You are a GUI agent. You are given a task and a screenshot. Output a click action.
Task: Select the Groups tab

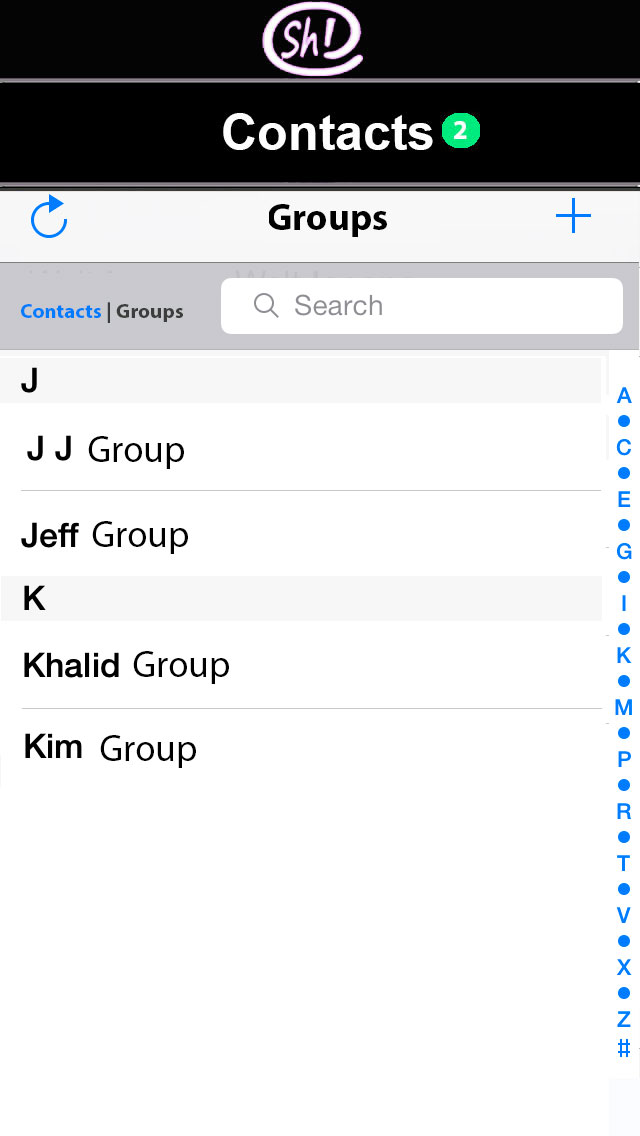150,312
